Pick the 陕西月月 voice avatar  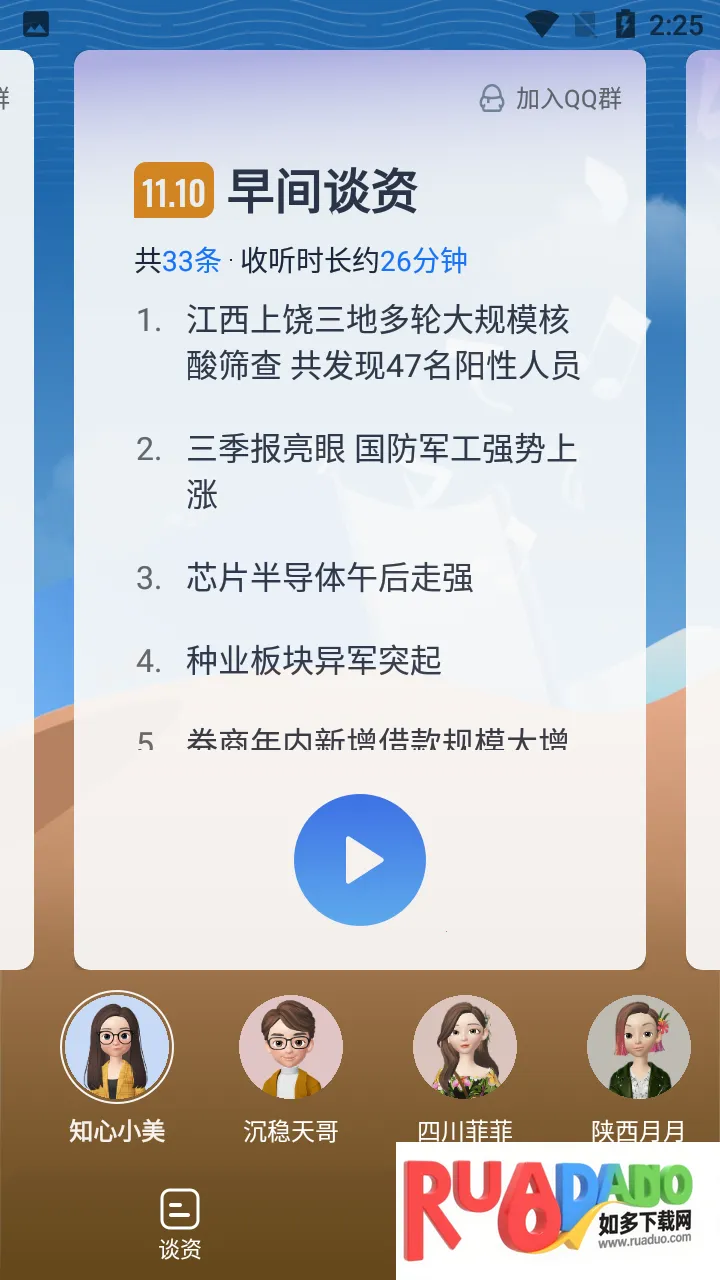(x=638, y=1047)
